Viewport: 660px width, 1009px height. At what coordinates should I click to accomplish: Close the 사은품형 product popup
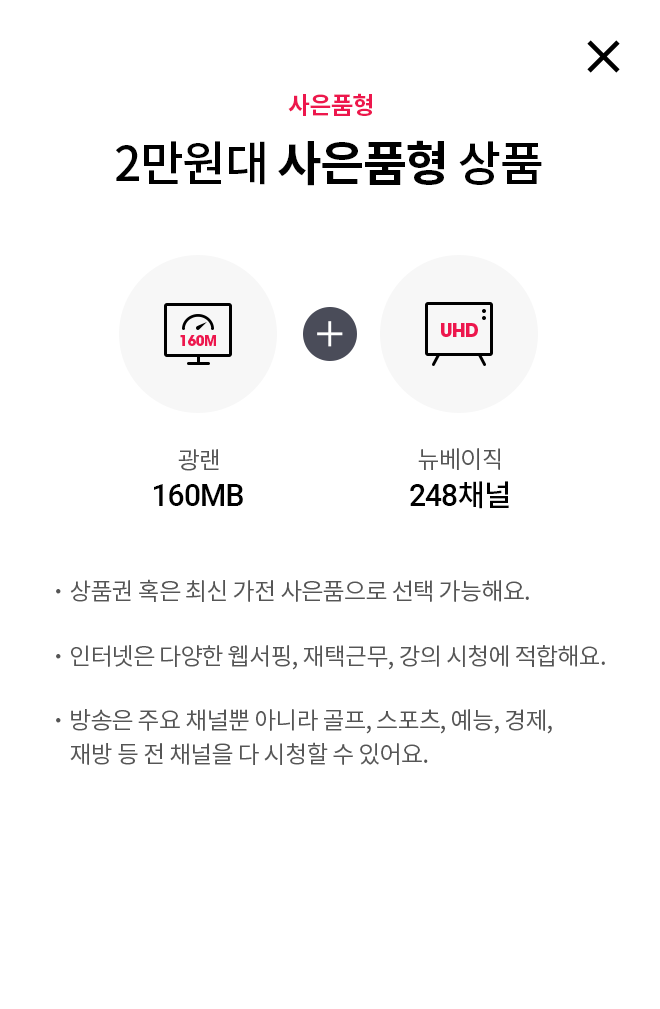tap(603, 57)
